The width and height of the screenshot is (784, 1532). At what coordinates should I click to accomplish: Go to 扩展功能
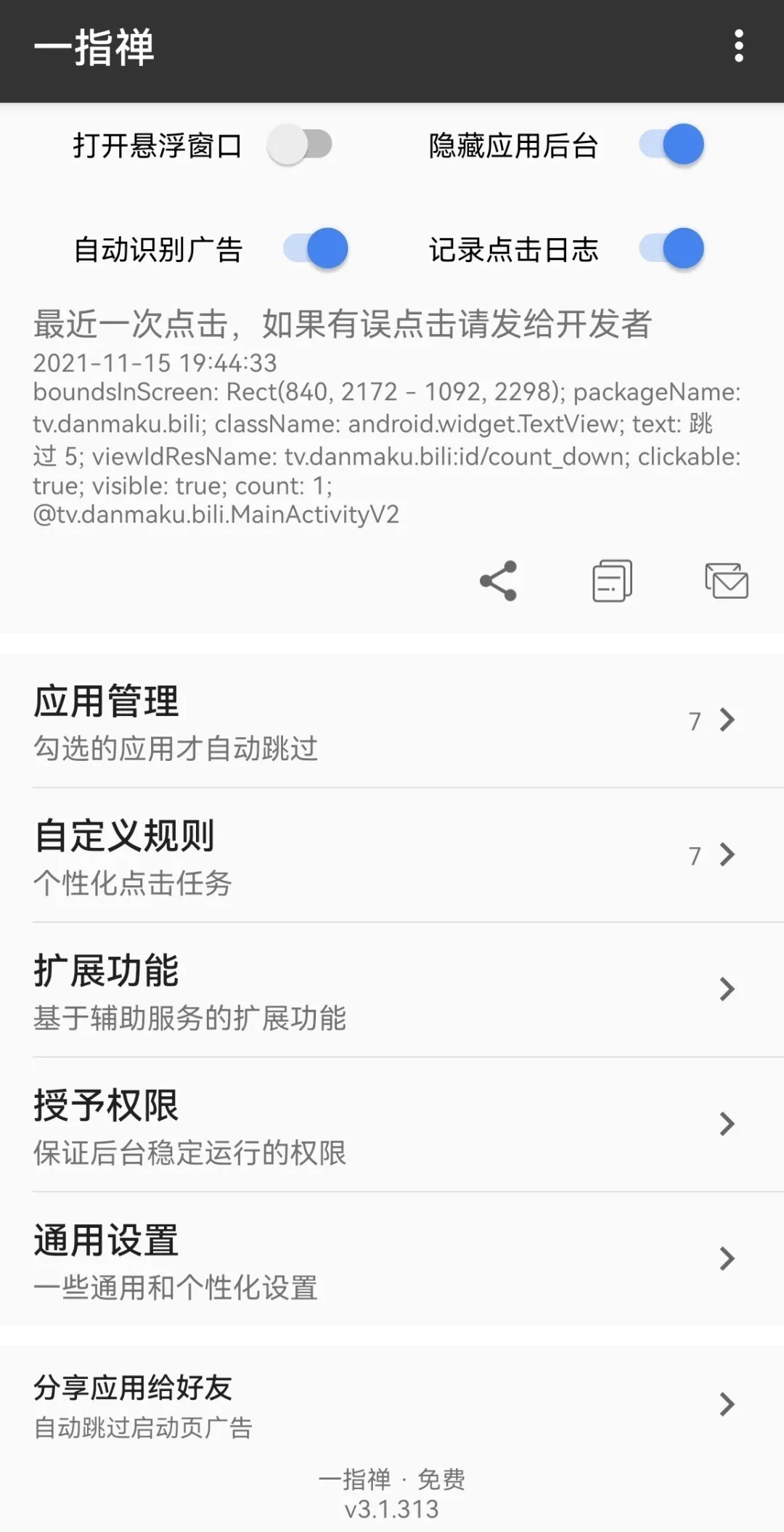click(392, 989)
